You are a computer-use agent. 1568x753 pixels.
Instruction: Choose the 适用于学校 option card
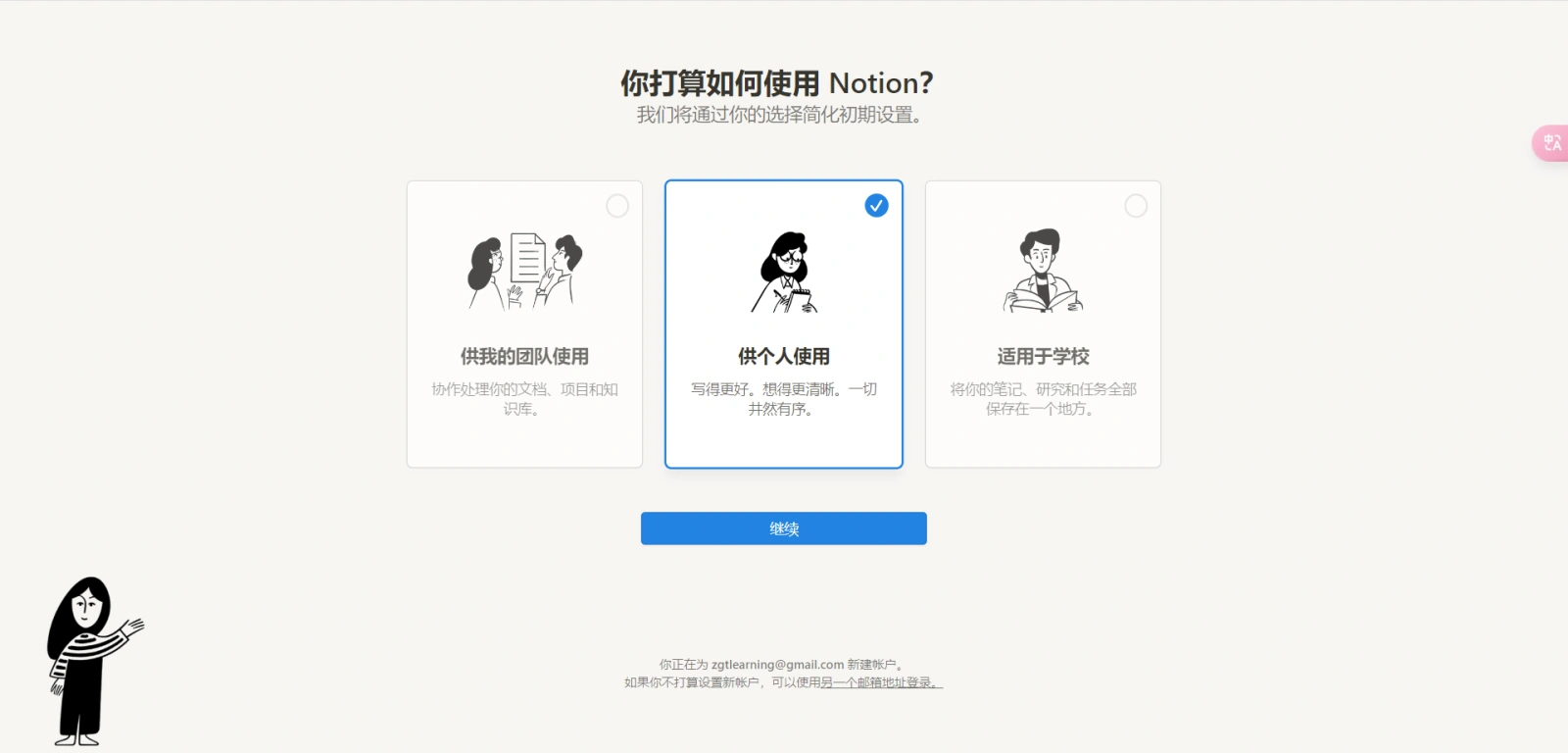point(1043,325)
